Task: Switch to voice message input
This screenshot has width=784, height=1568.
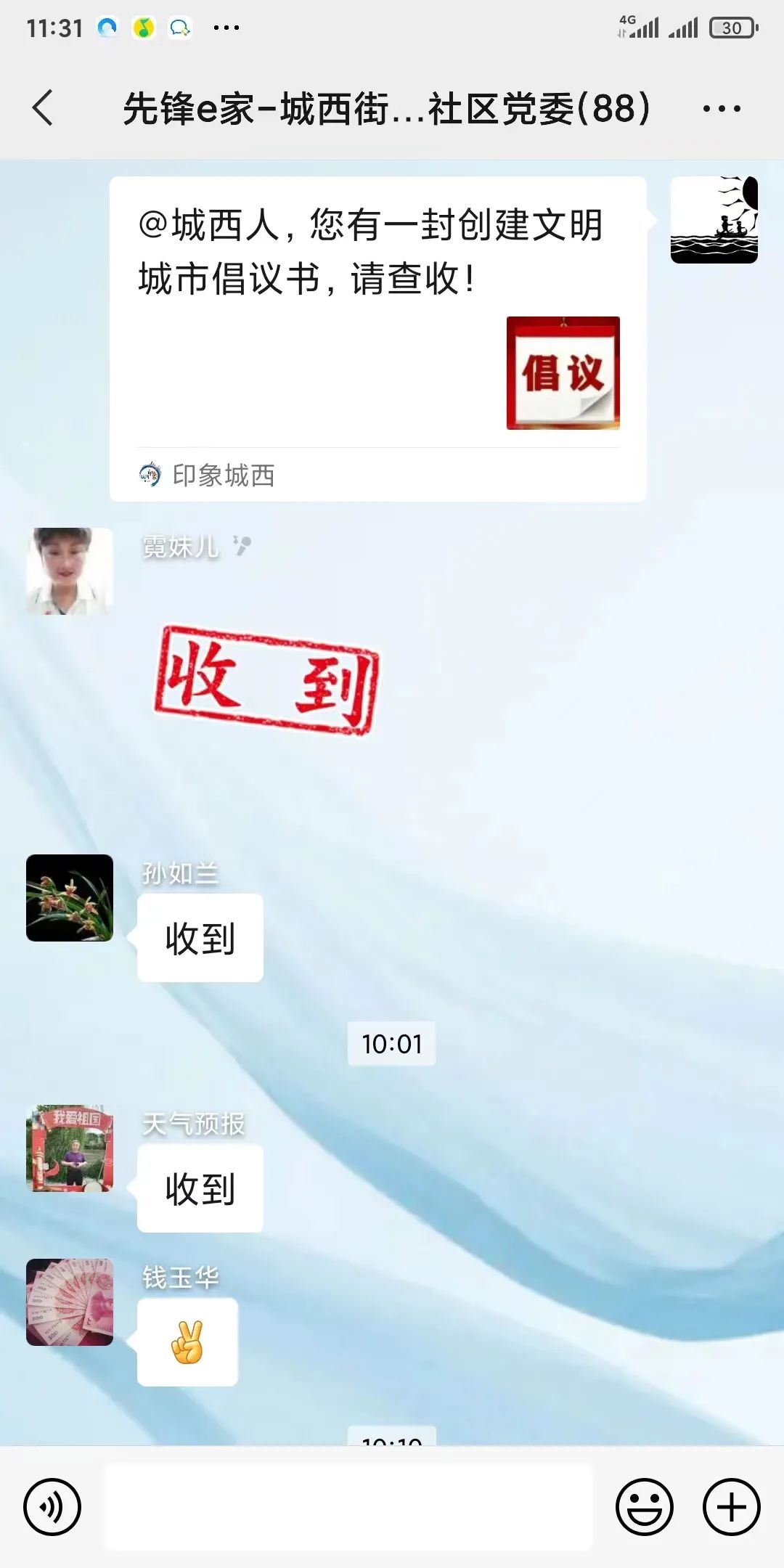Action: [x=52, y=1507]
